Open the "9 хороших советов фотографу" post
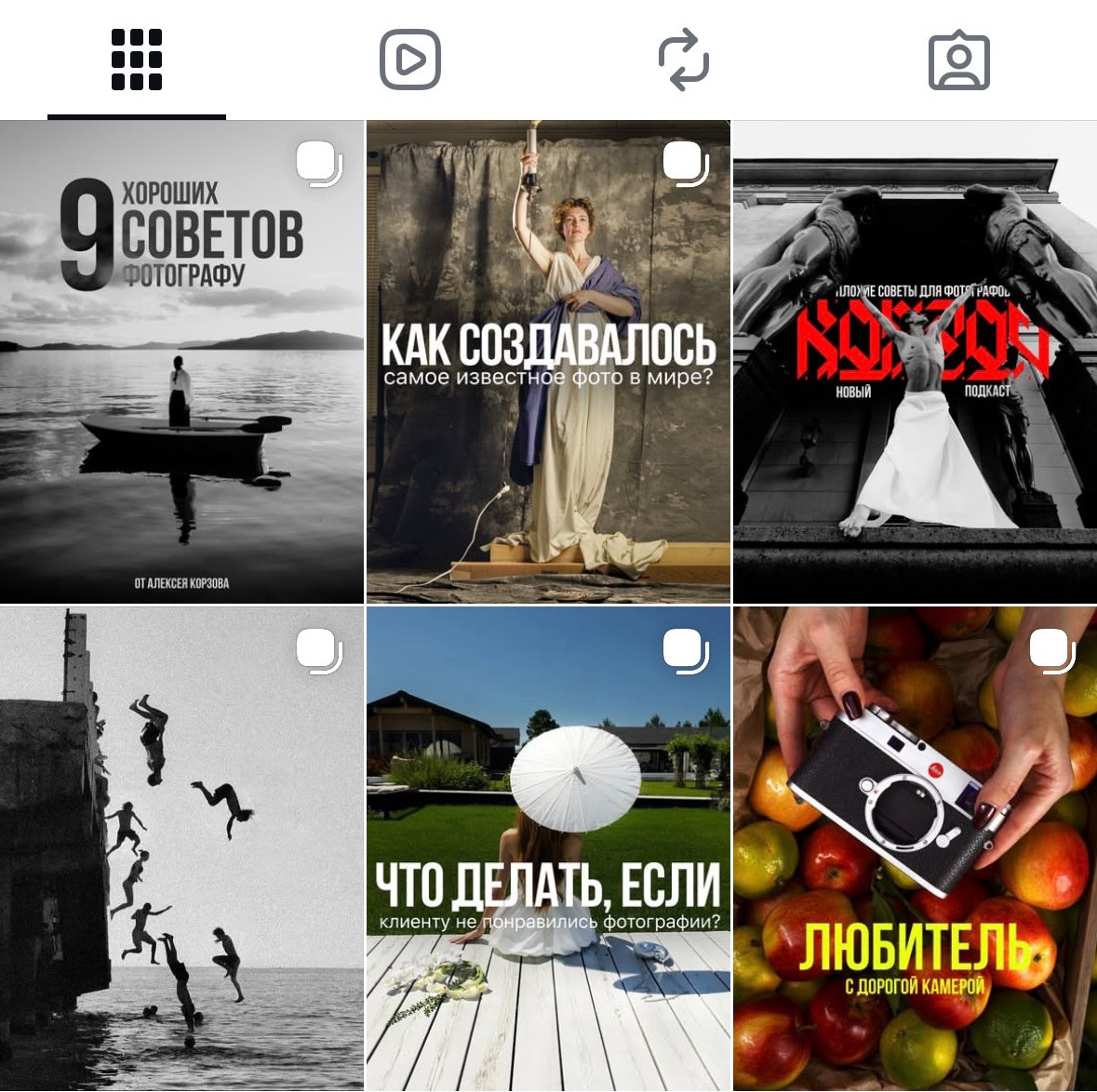Screen dimensions: 1097x1092 coord(181,363)
